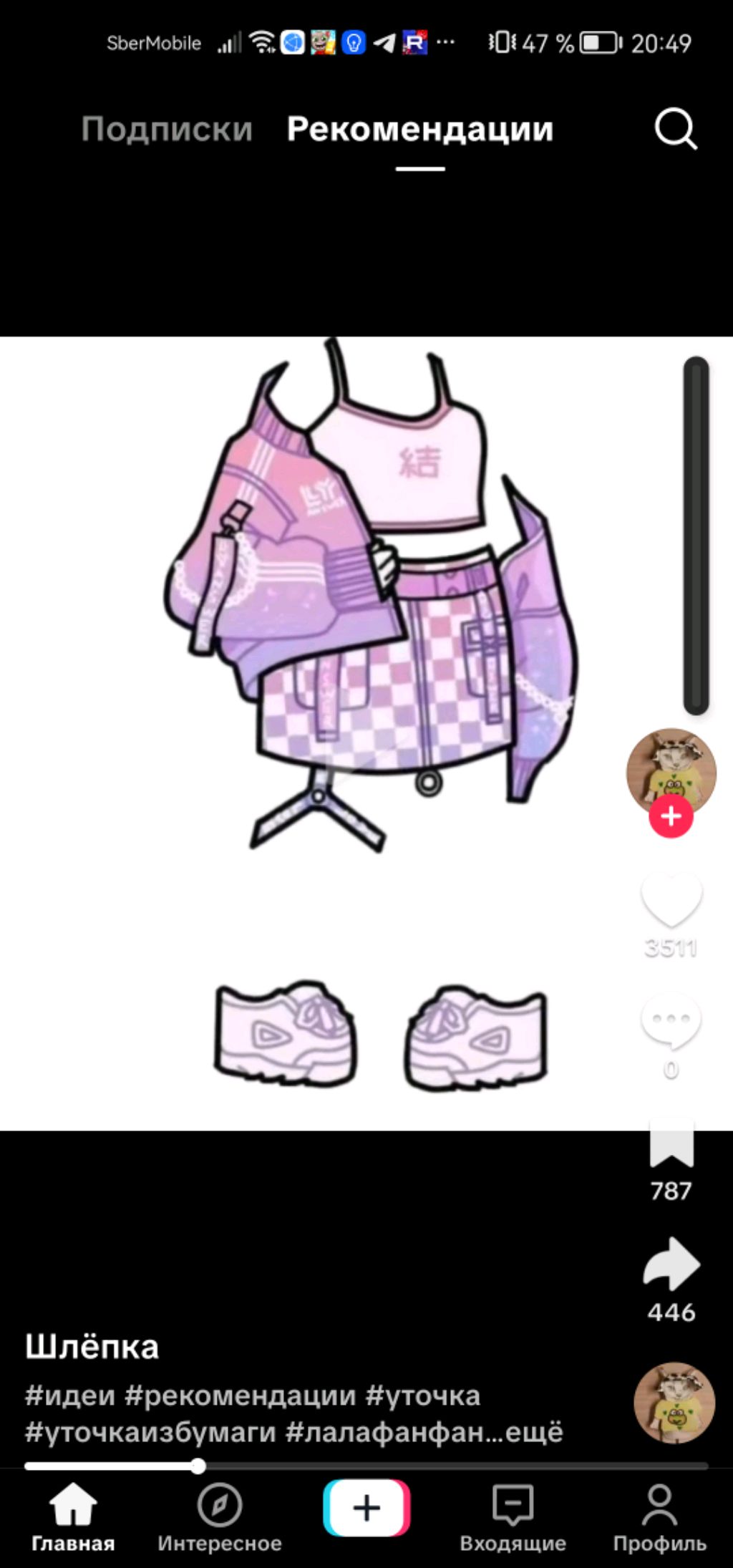Image resolution: width=733 pixels, height=1568 pixels.
Task: Switch to the Рекомендации tab
Action: pyautogui.click(x=420, y=130)
